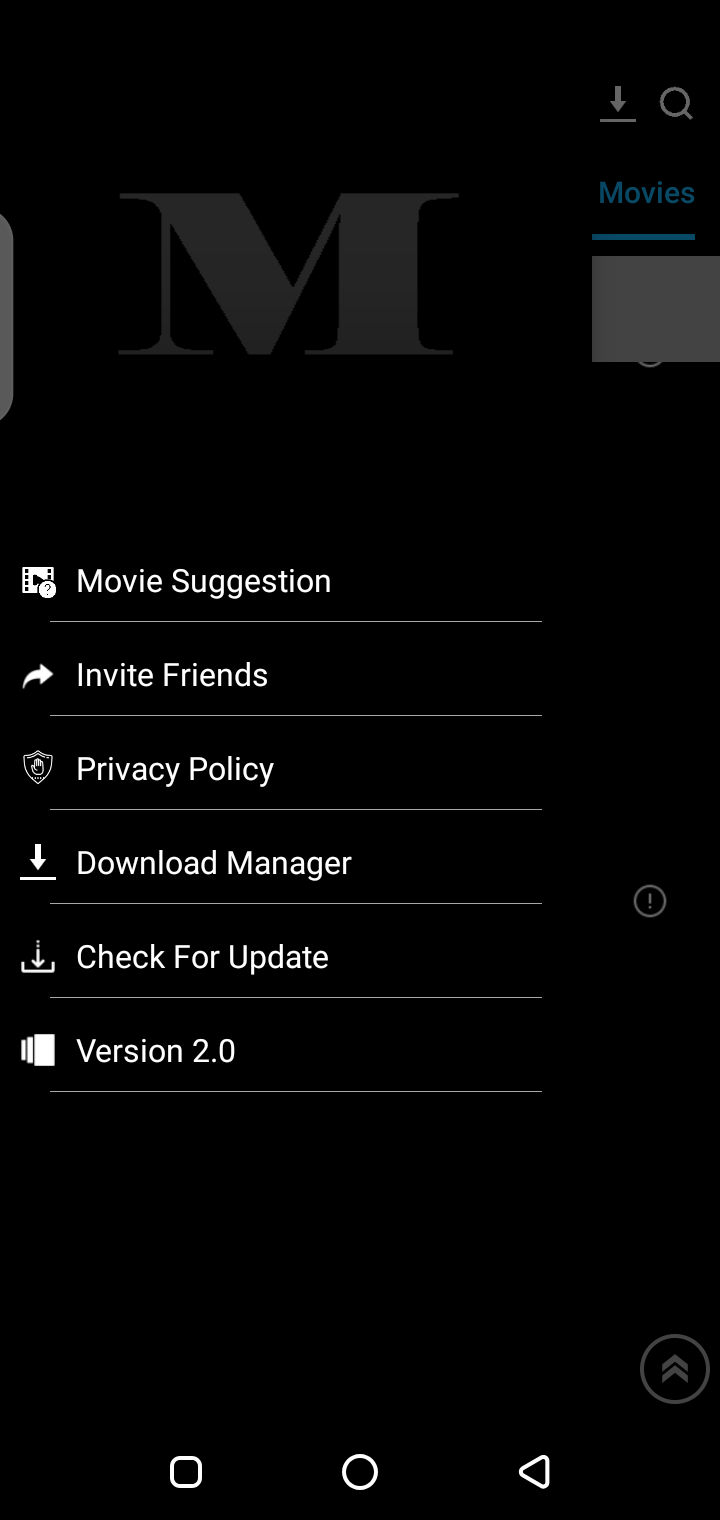Open Download Manager menu item
This screenshot has width=720, height=1520.
click(214, 863)
